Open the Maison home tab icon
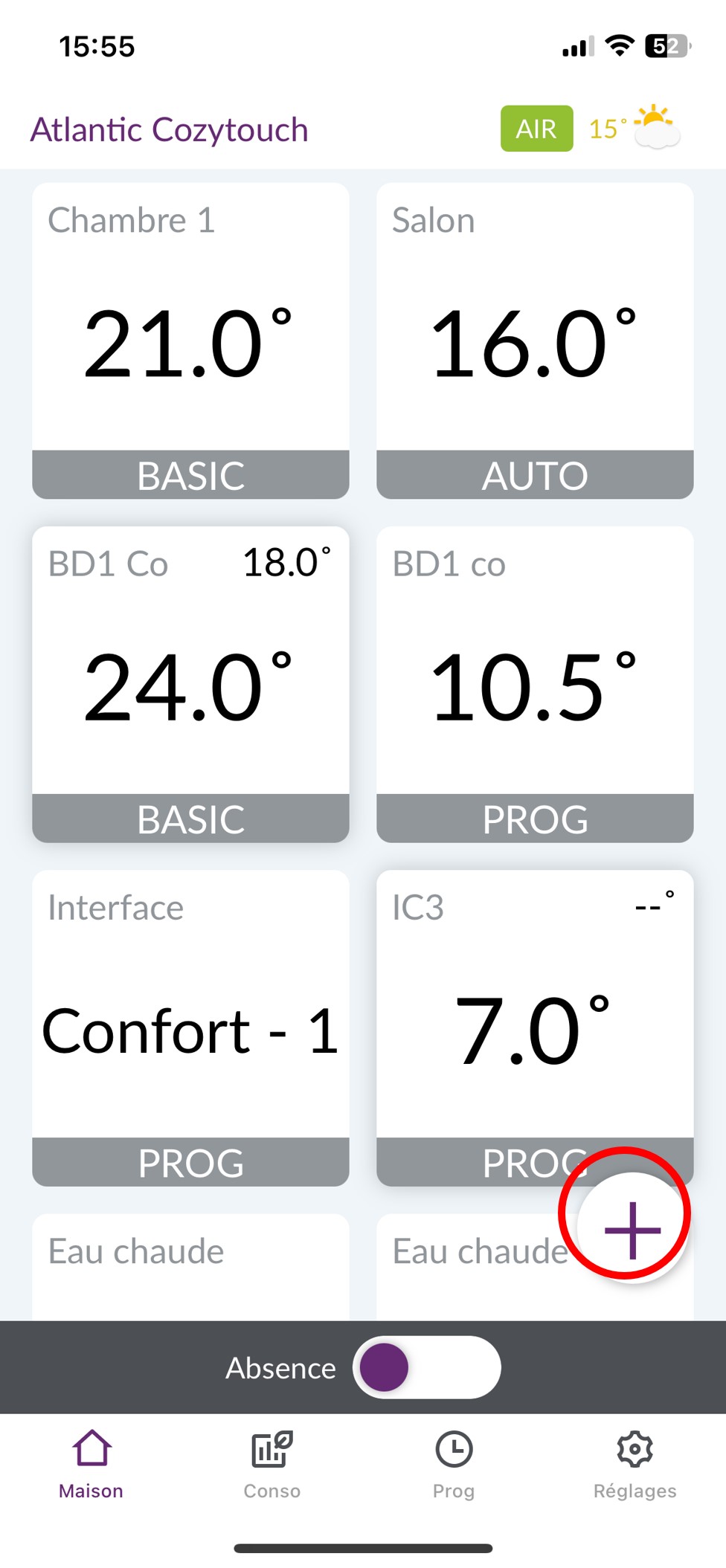726x1568 pixels. coord(91,1450)
